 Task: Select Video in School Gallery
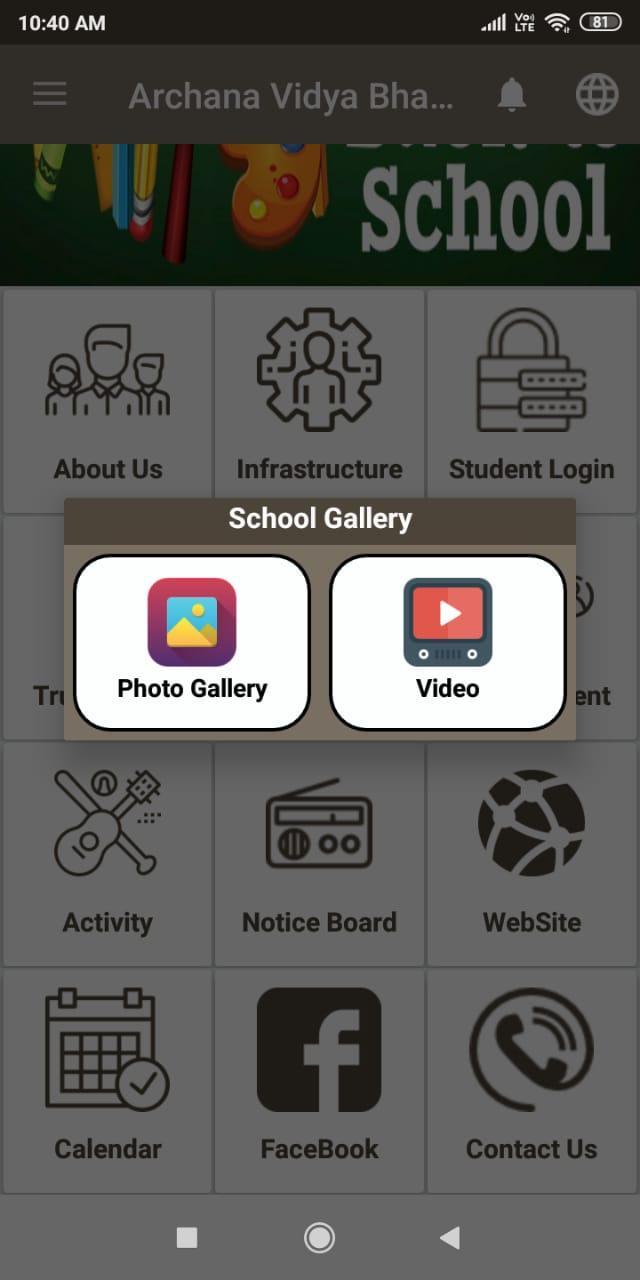pyautogui.click(x=447, y=642)
